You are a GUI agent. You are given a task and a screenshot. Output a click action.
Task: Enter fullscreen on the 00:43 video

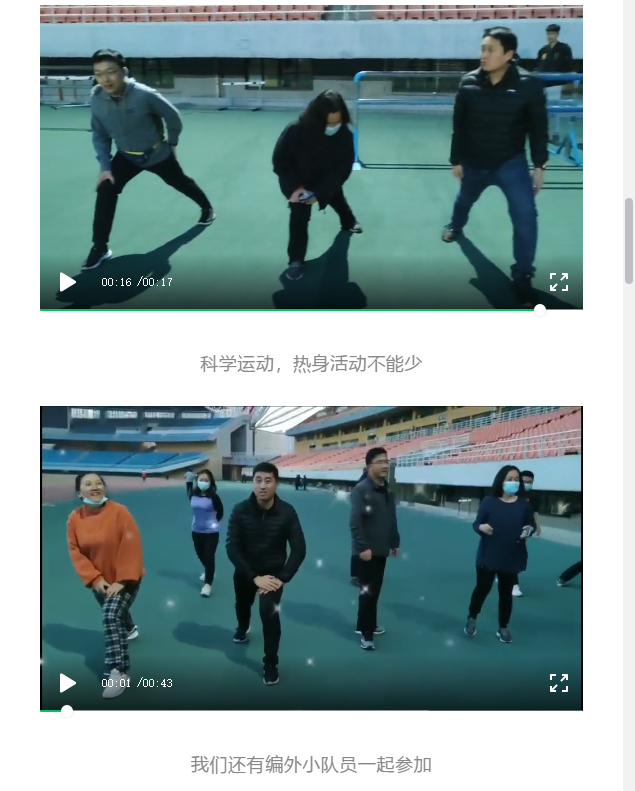(559, 683)
